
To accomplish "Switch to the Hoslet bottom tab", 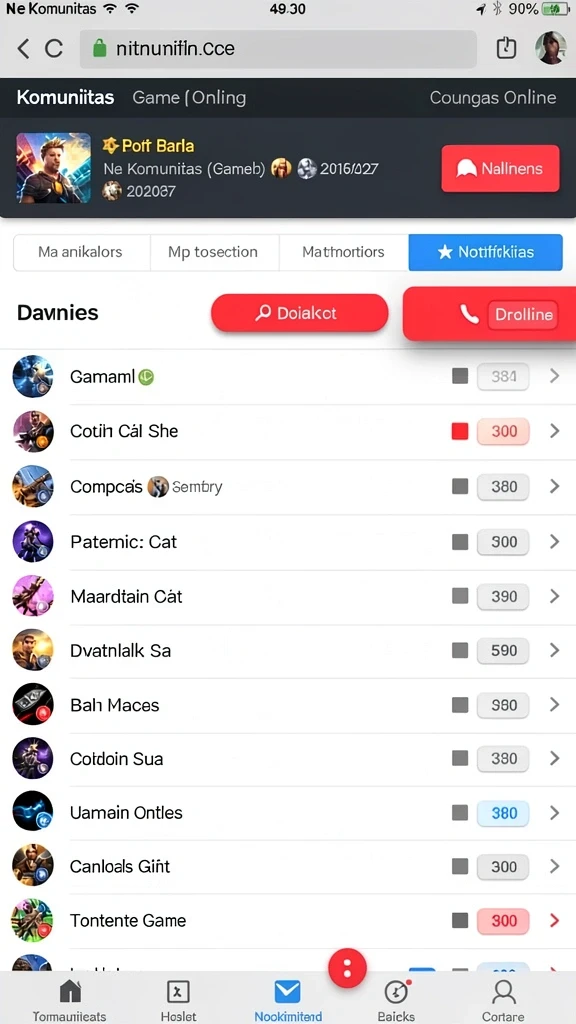I will coord(178,1000).
